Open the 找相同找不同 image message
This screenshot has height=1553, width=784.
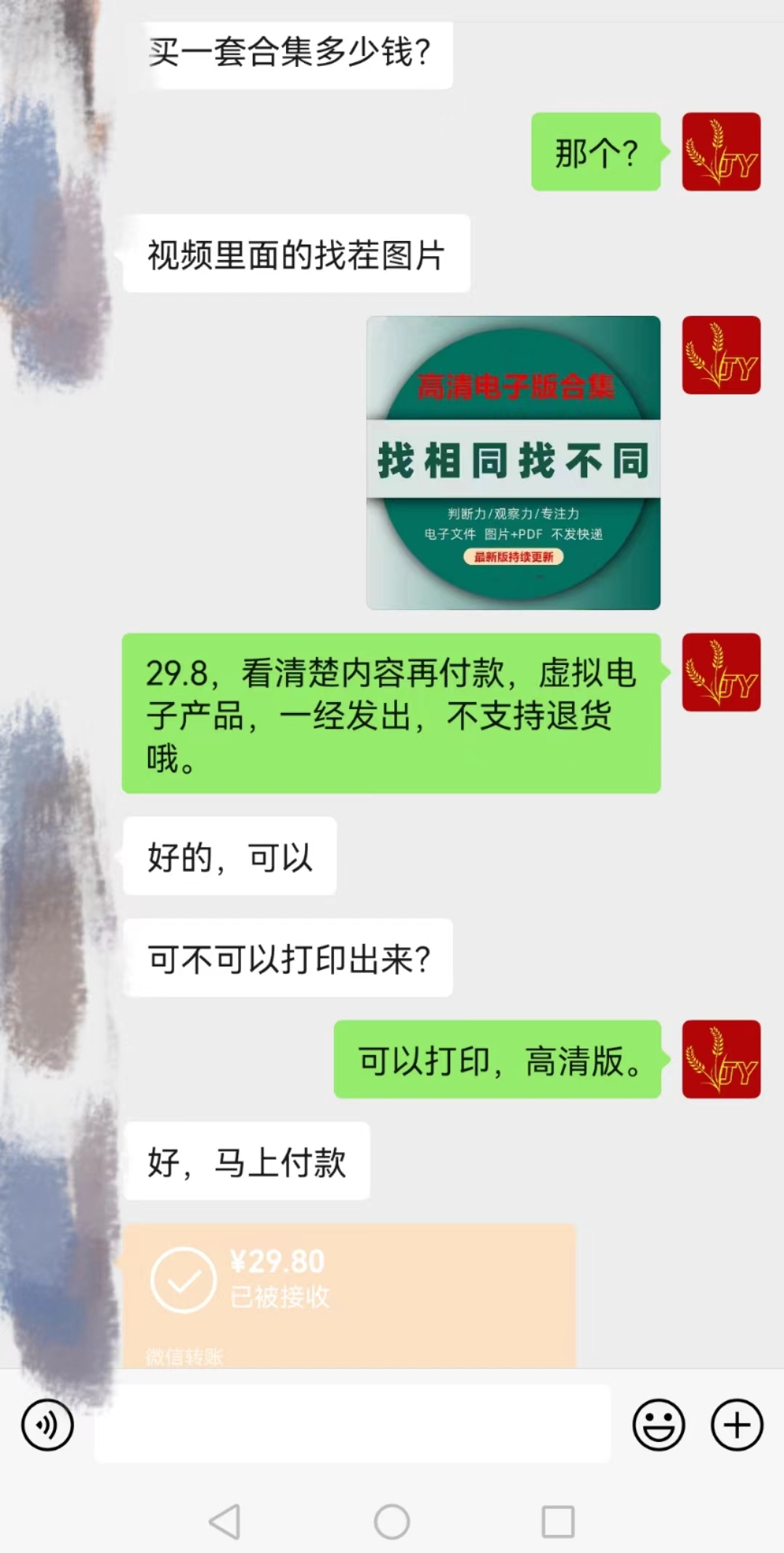tap(513, 462)
